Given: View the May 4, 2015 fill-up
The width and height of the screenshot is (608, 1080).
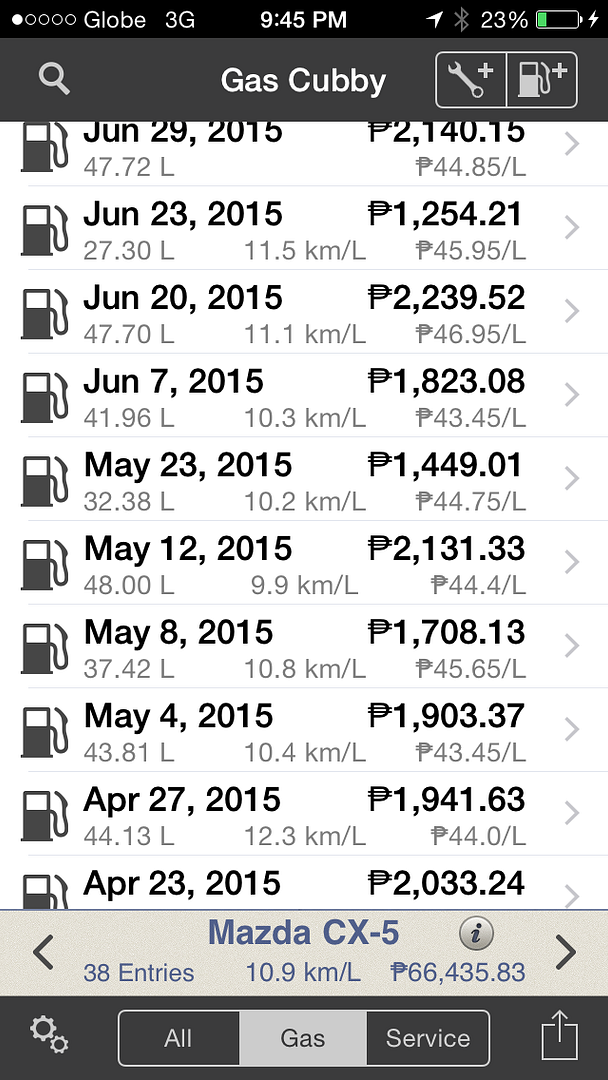Looking at the screenshot, I should [x=304, y=731].
